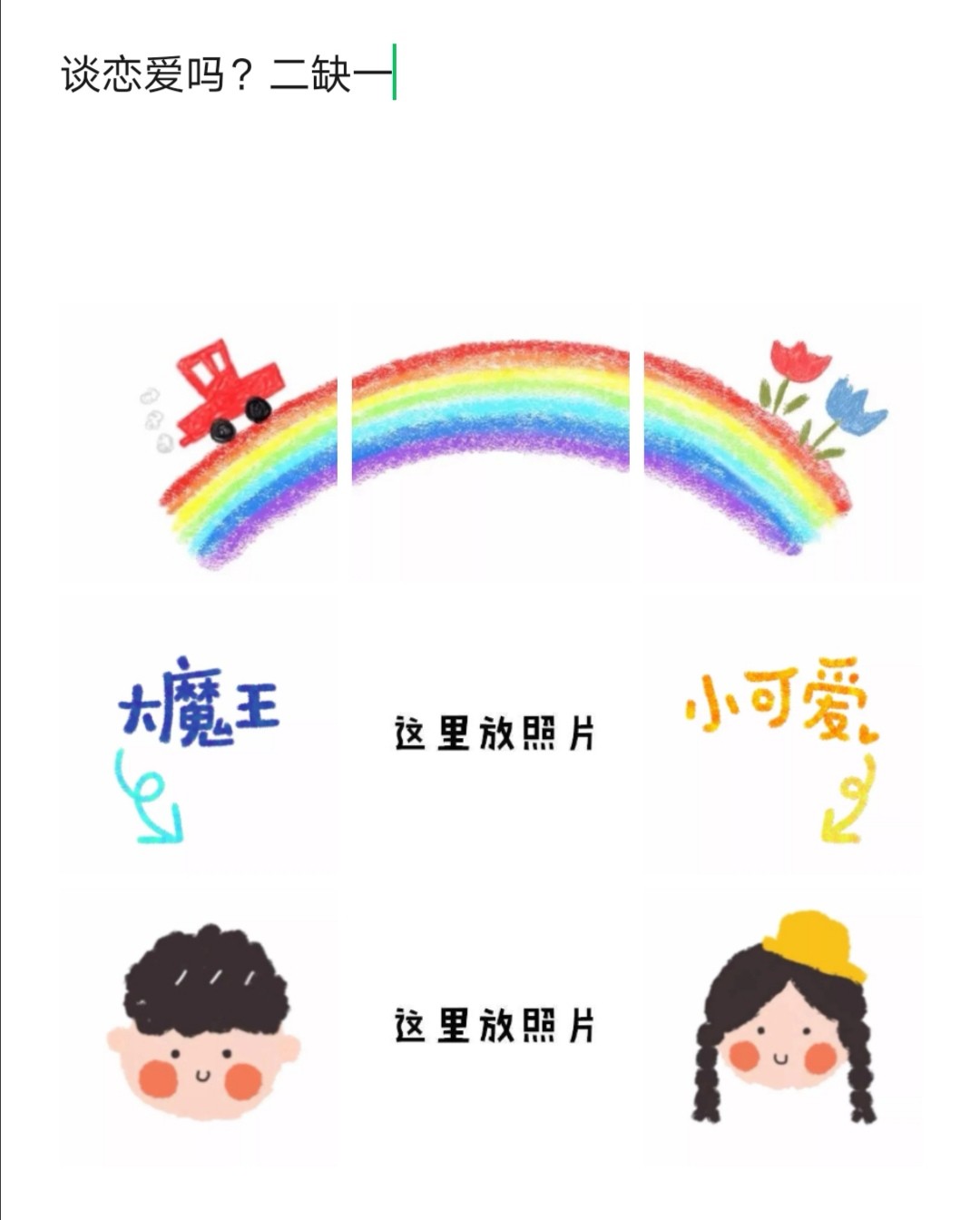Open the middle rainbow arc image
The image size is (980, 1220).
(x=490, y=442)
